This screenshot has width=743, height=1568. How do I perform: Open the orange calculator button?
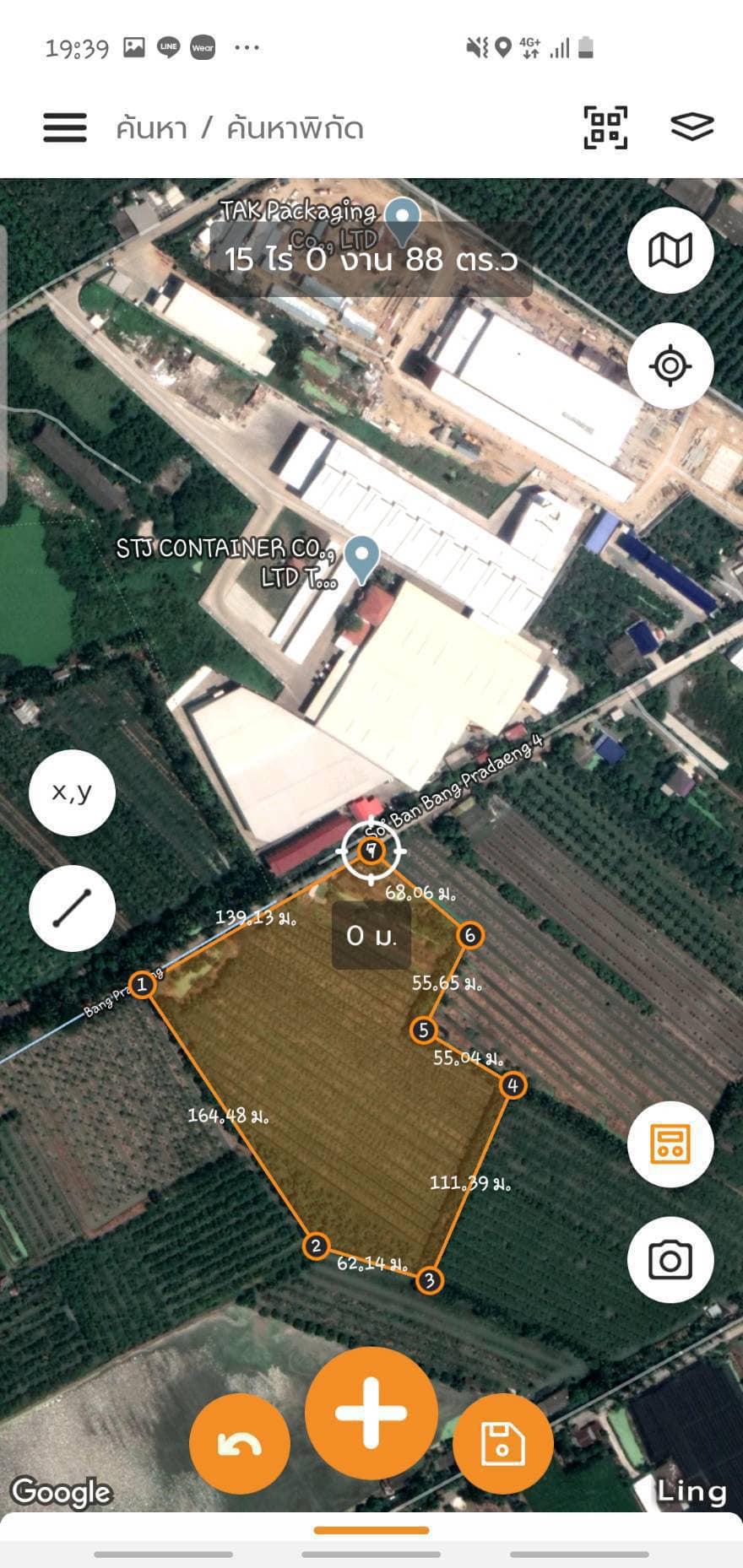point(670,1144)
